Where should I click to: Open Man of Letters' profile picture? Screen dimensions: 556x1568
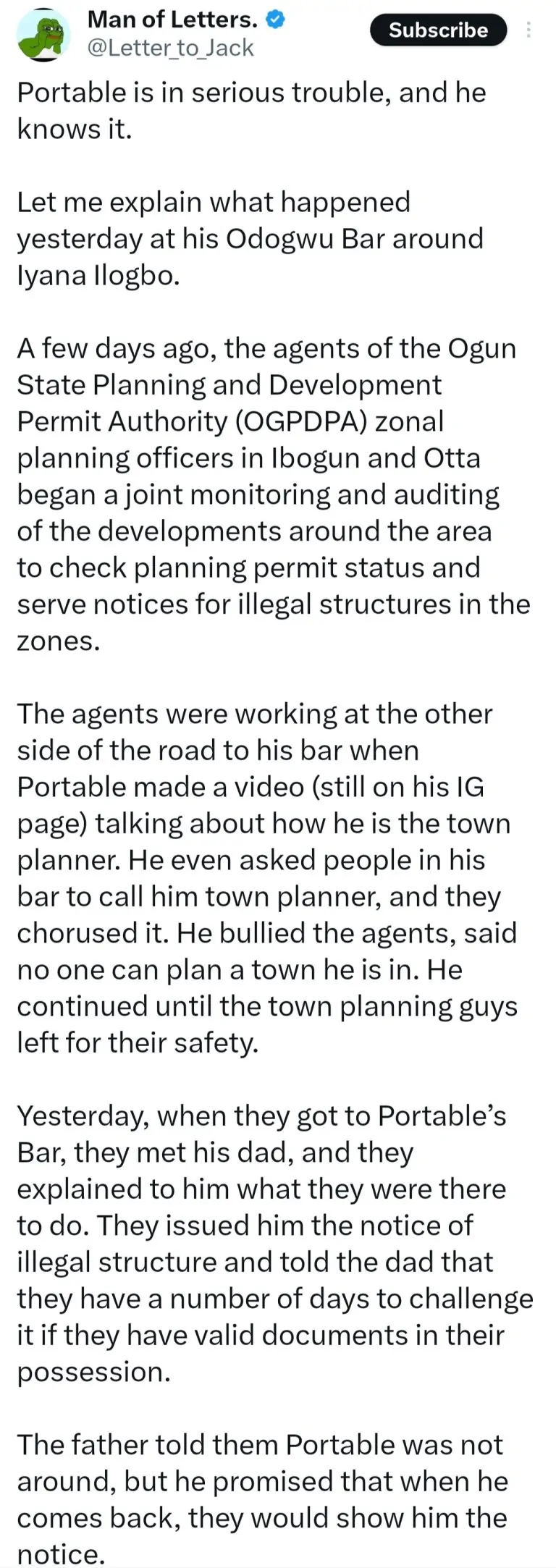(43, 34)
